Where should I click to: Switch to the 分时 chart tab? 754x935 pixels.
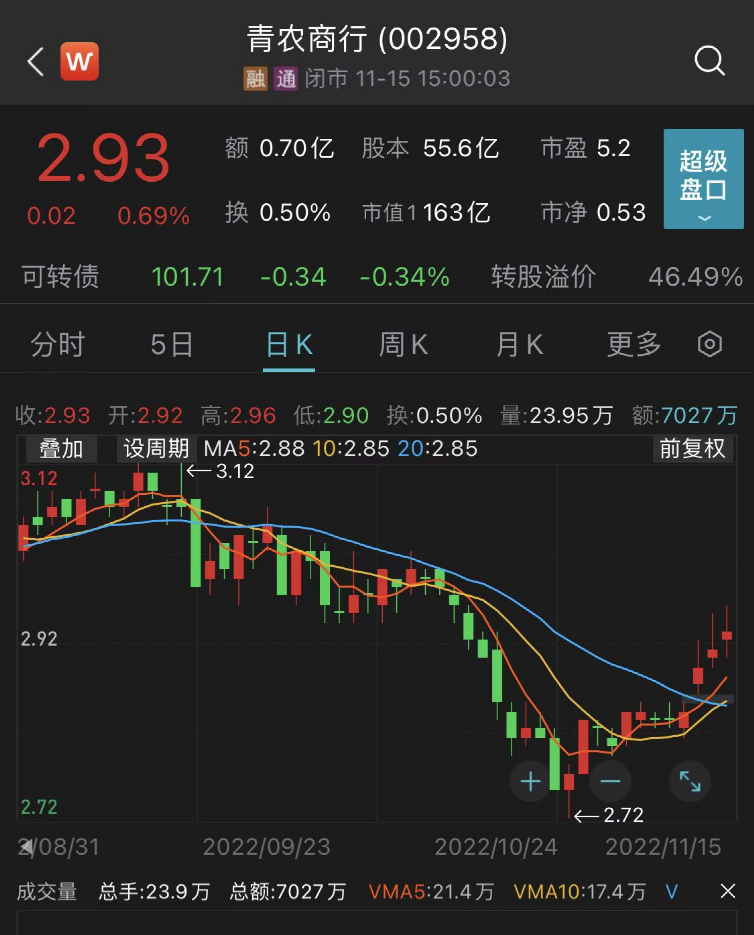(58, 345)
